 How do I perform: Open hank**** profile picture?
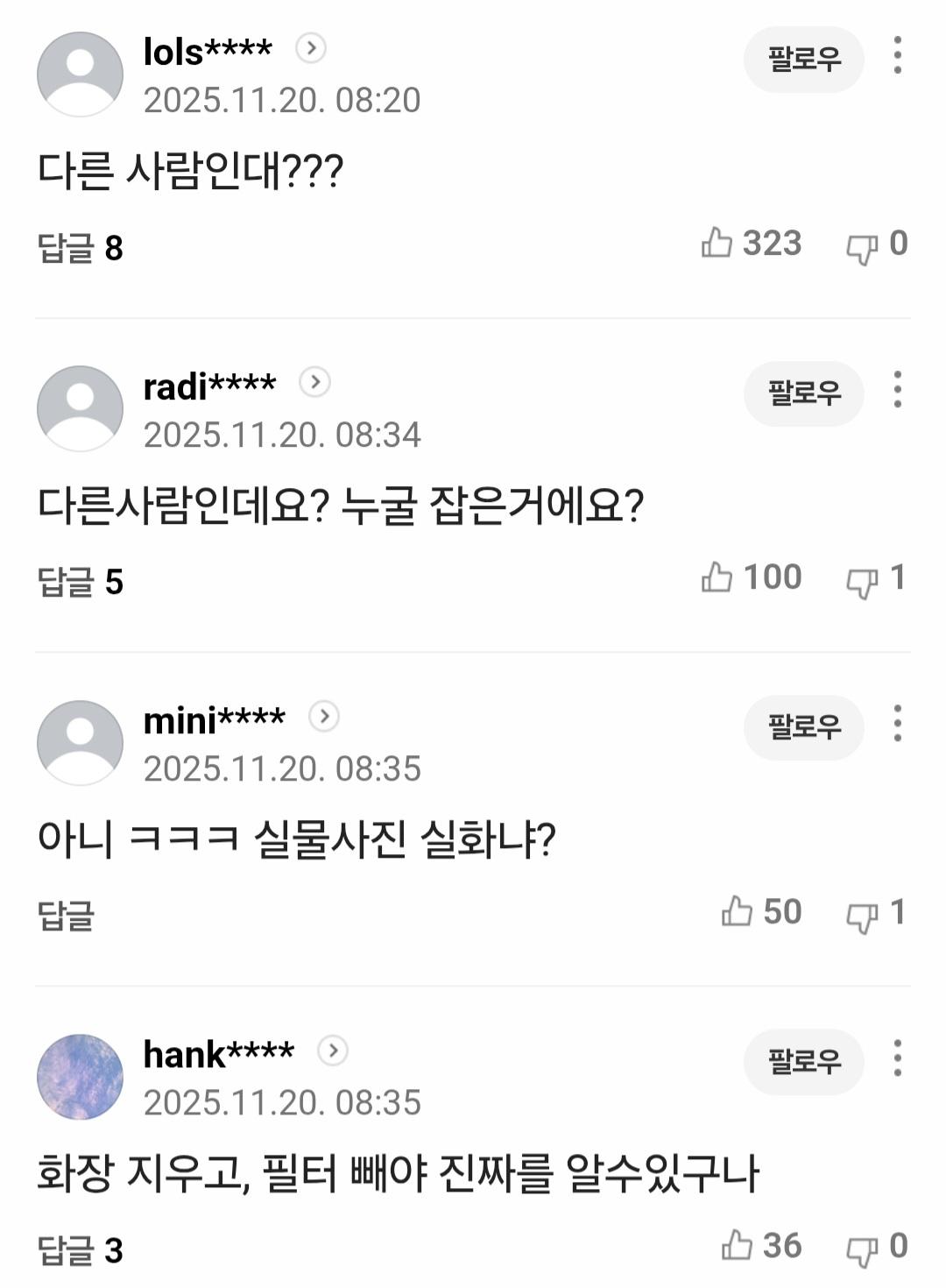[80, 1077]
